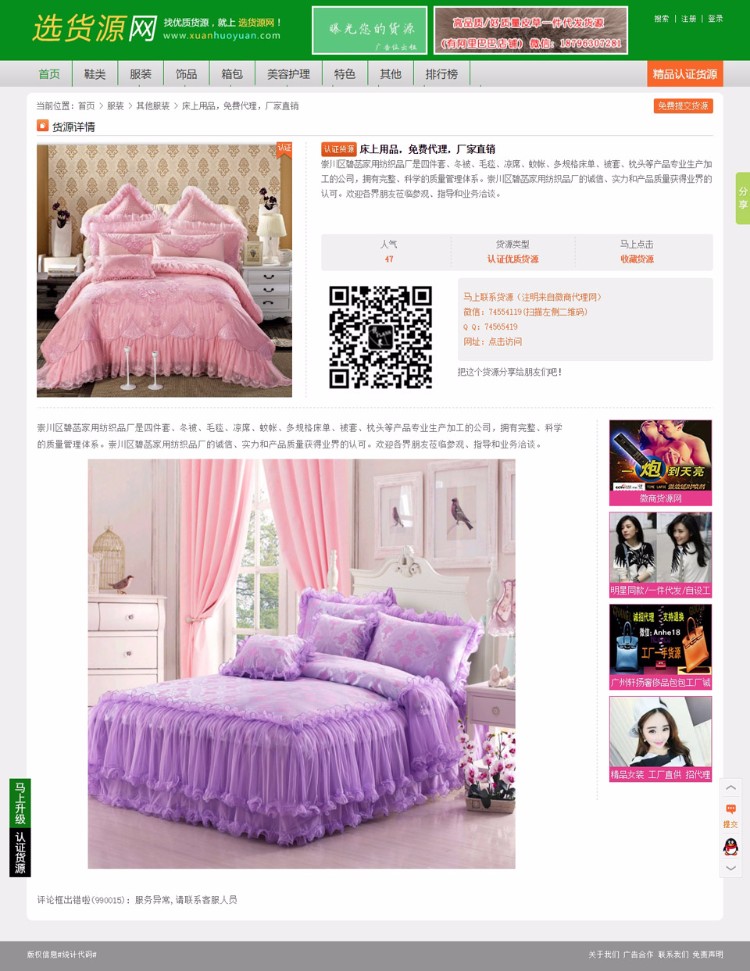Open the 精品女装 工厂直供 sidebar card
The image size is (750, 971).
coord(660,738)
